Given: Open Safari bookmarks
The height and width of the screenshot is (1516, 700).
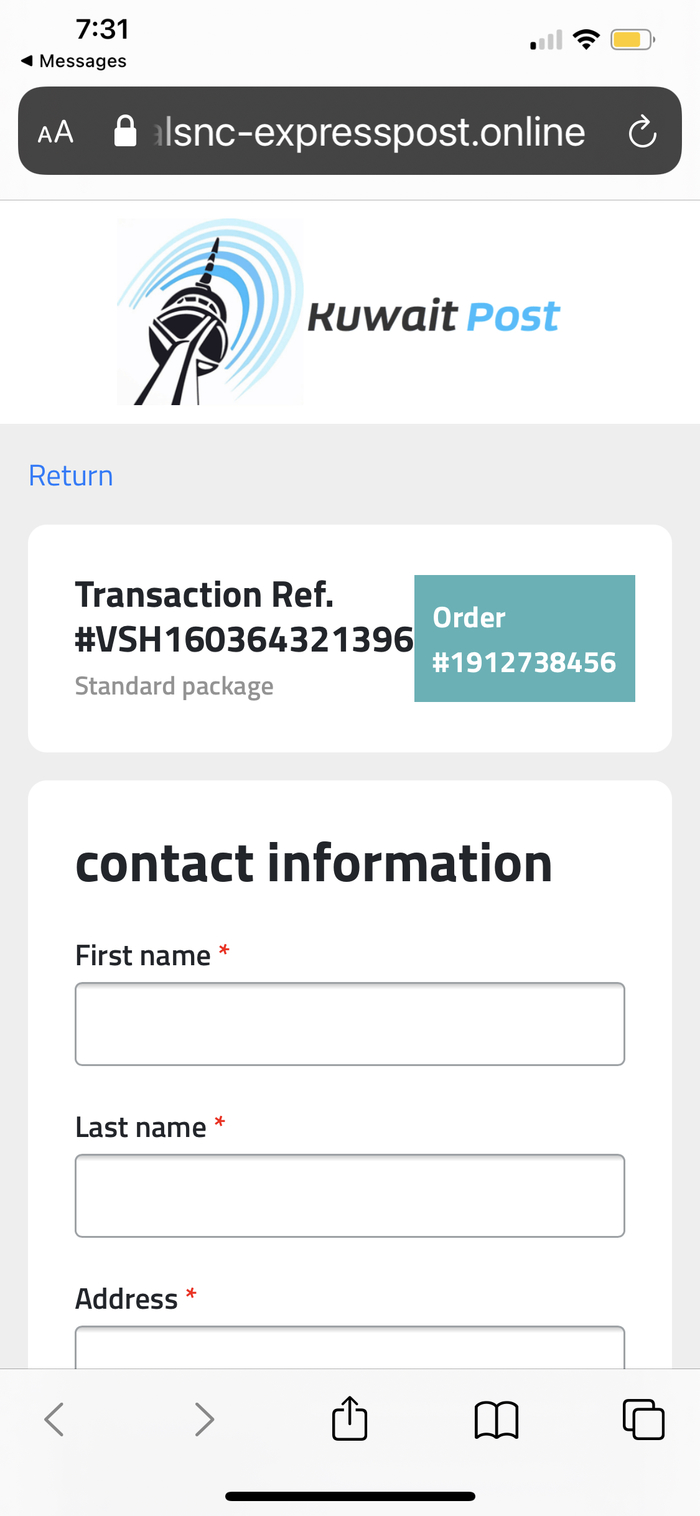Looking at the screenshot, I should 496,1419.
